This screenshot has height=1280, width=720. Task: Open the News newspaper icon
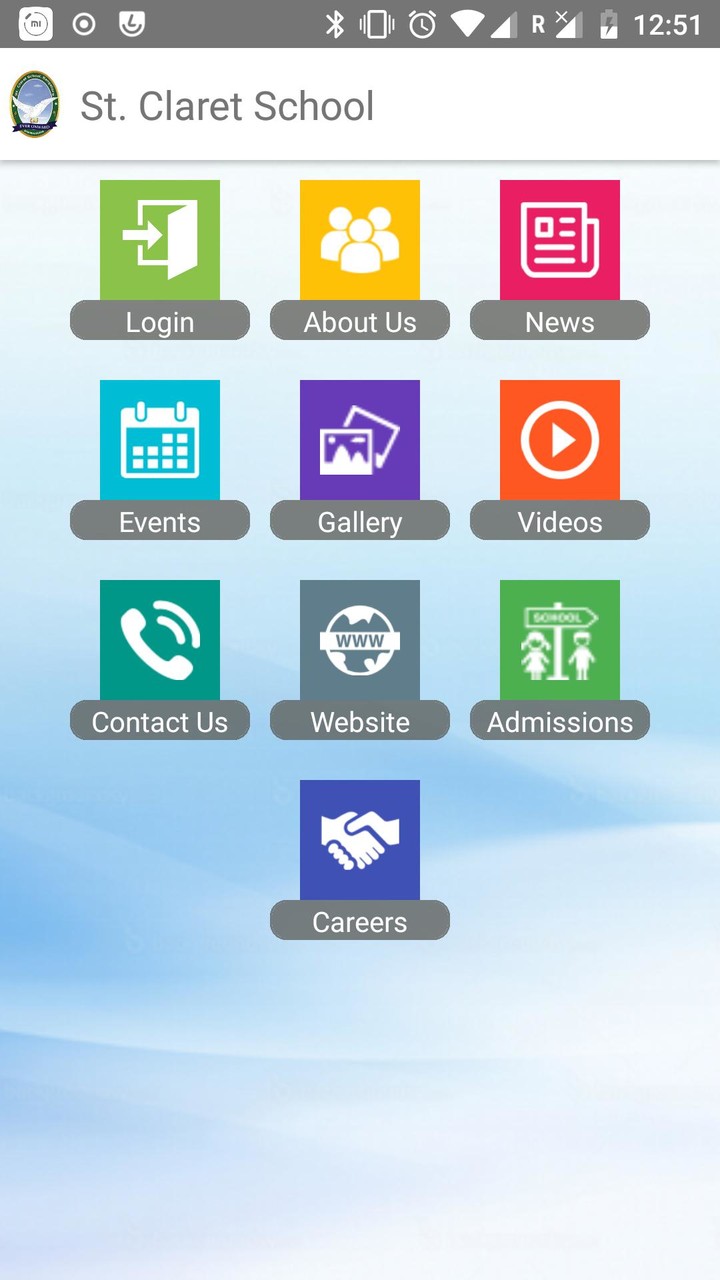click(x=559, y=239)
